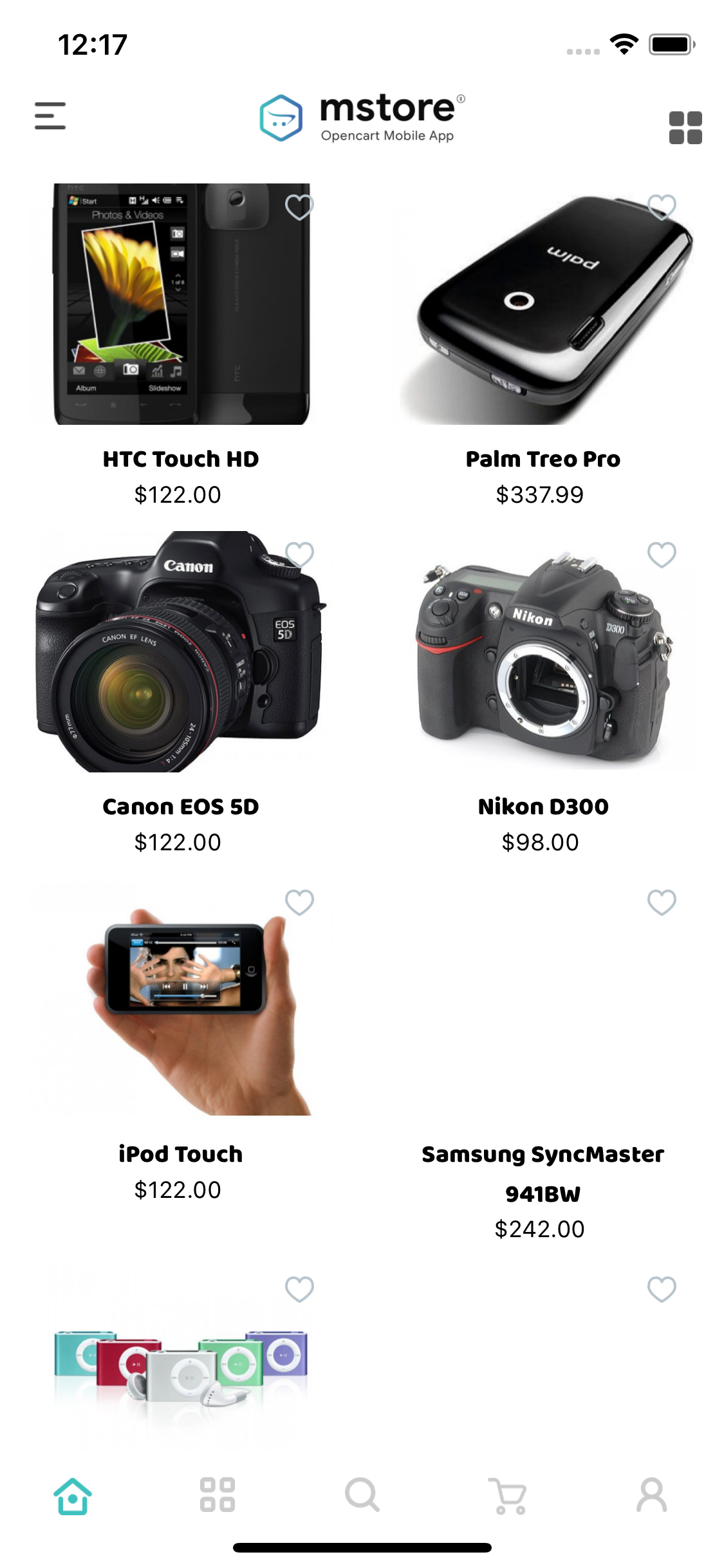Viewport: 724px width, 1568px height.
Task: Switch the product layout view
Action: pos(685,127)
